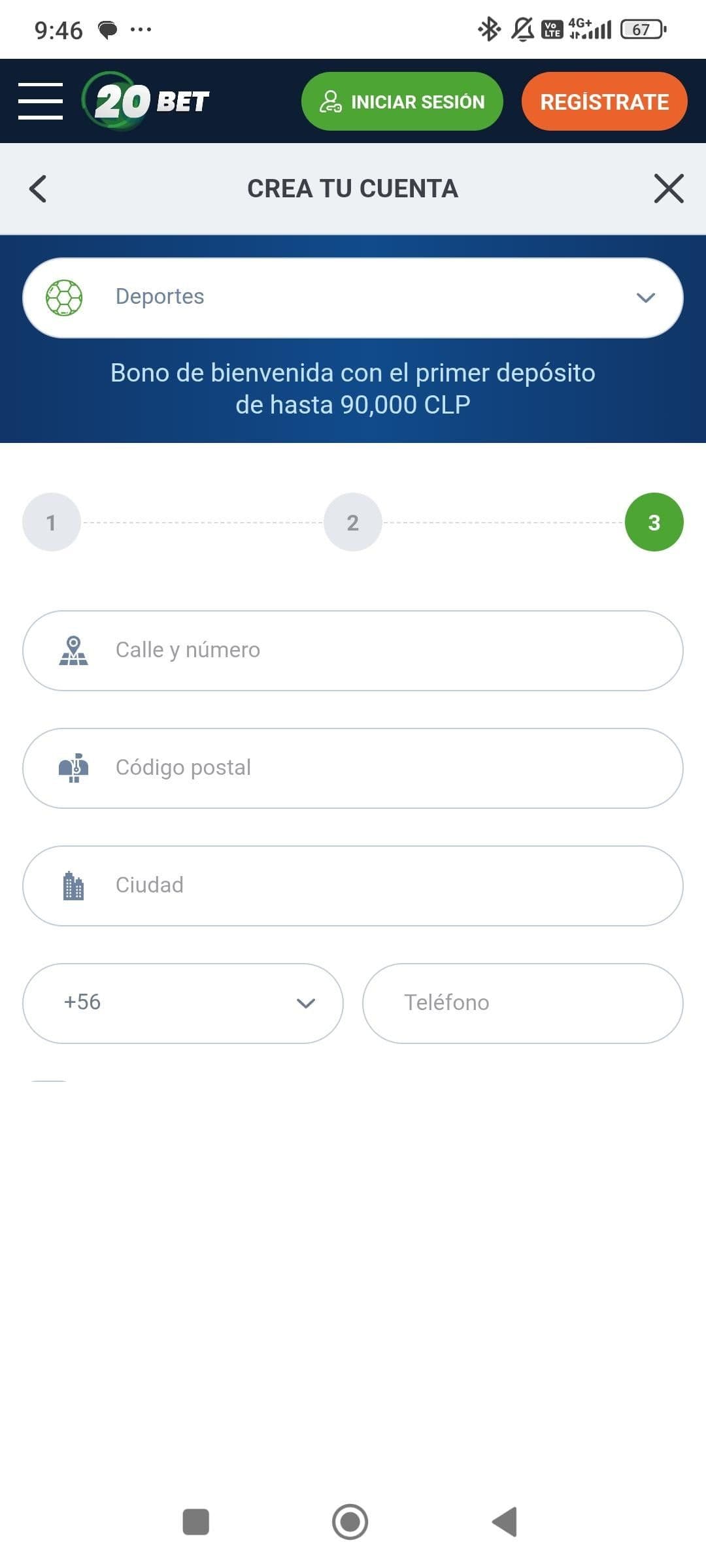Select step 1 in the progress indicator
The width and height of the screenshot is (706, 1568).
50,521
